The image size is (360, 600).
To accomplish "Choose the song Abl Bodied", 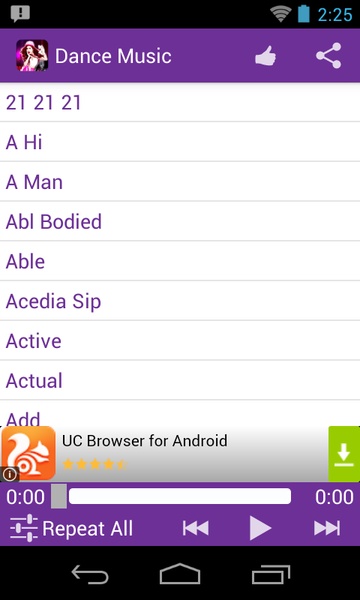I will click(180, 222).
